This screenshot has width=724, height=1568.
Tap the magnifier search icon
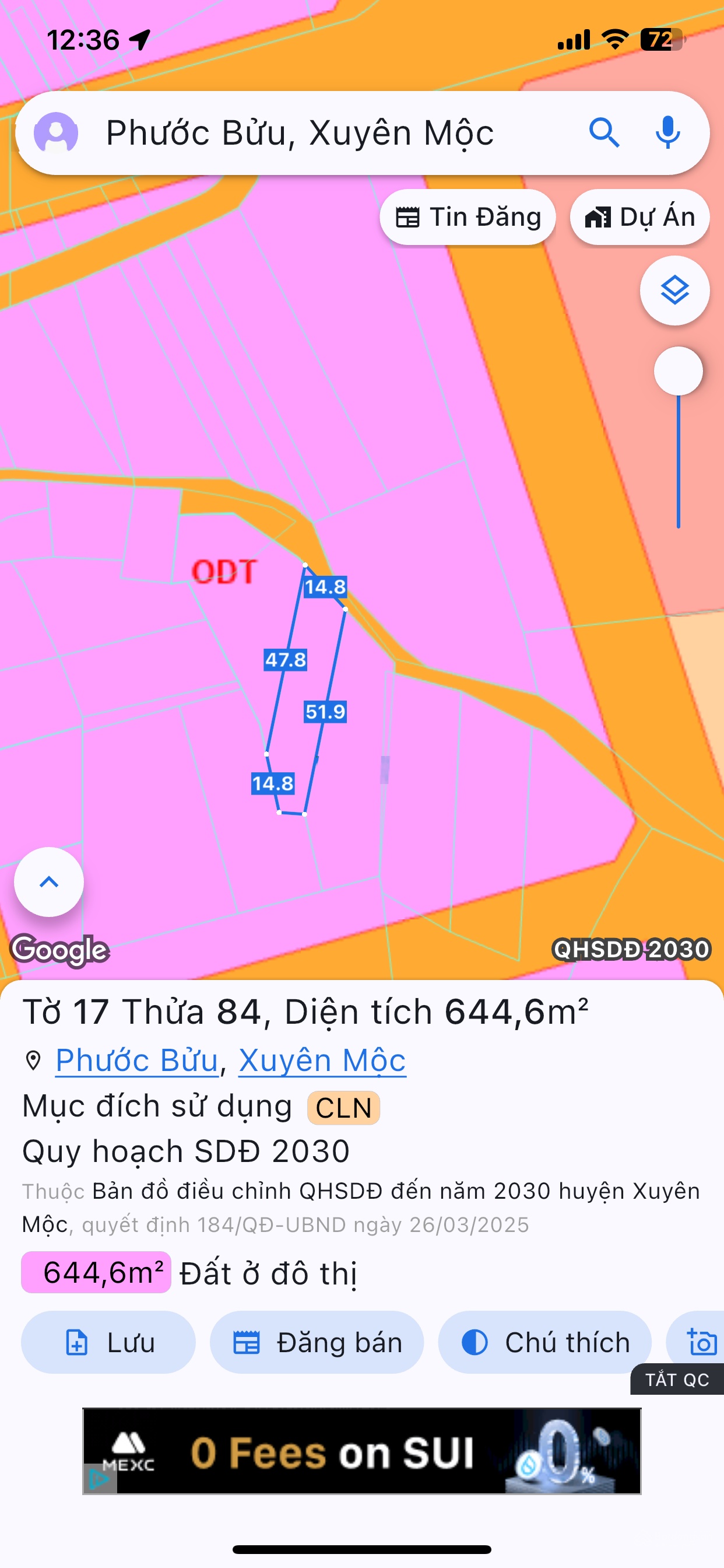[603, 132]
